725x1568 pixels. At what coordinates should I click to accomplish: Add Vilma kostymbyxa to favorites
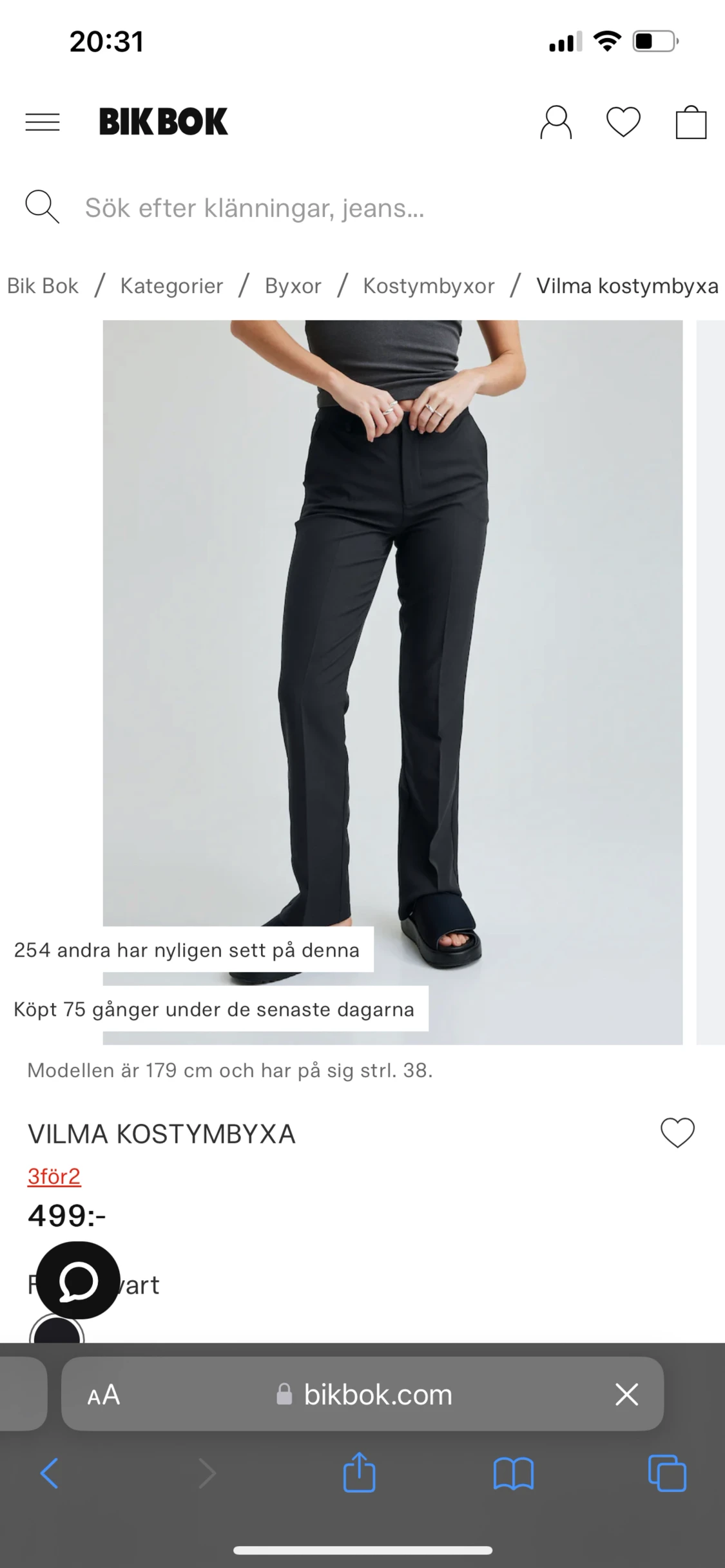677,1133
